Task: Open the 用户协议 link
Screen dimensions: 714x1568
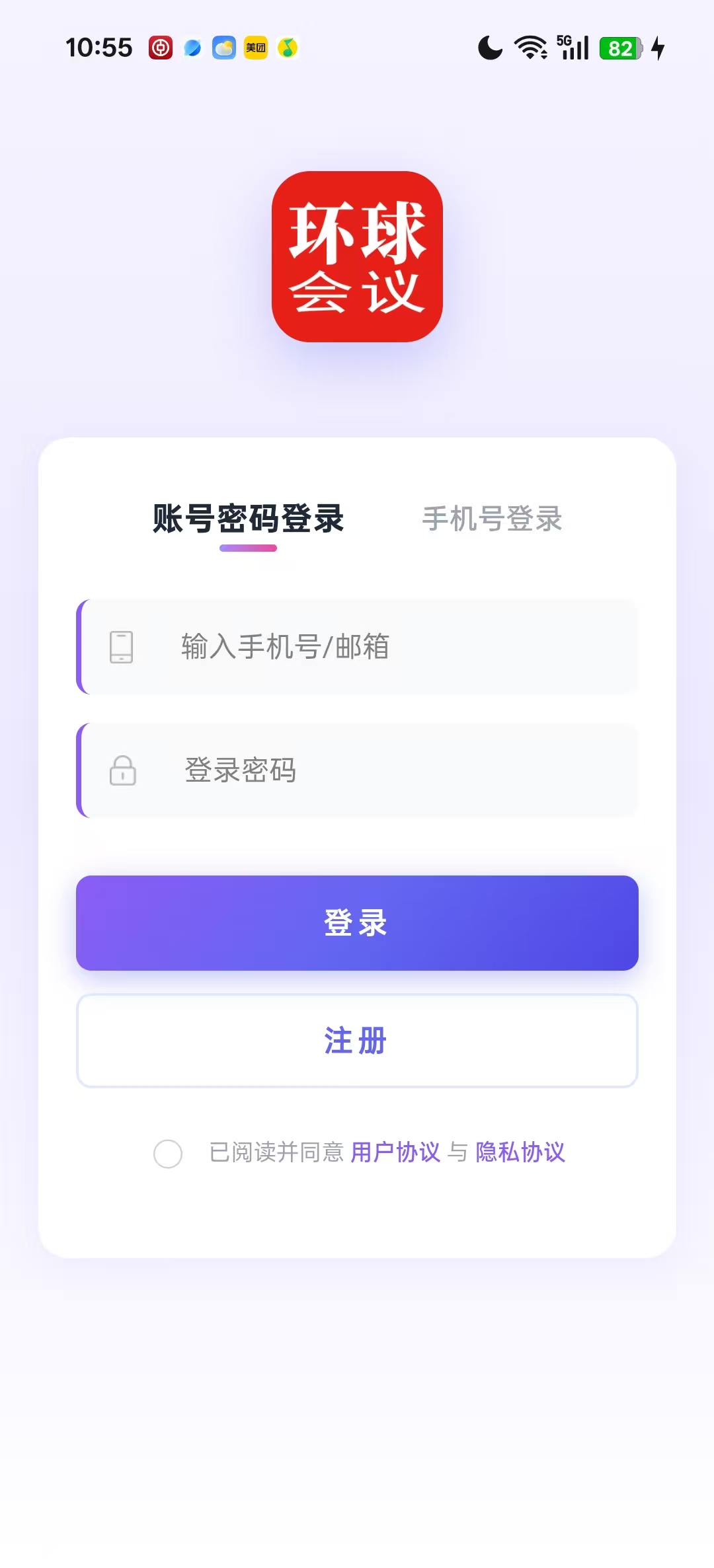Action: [x=395, y=1152]
